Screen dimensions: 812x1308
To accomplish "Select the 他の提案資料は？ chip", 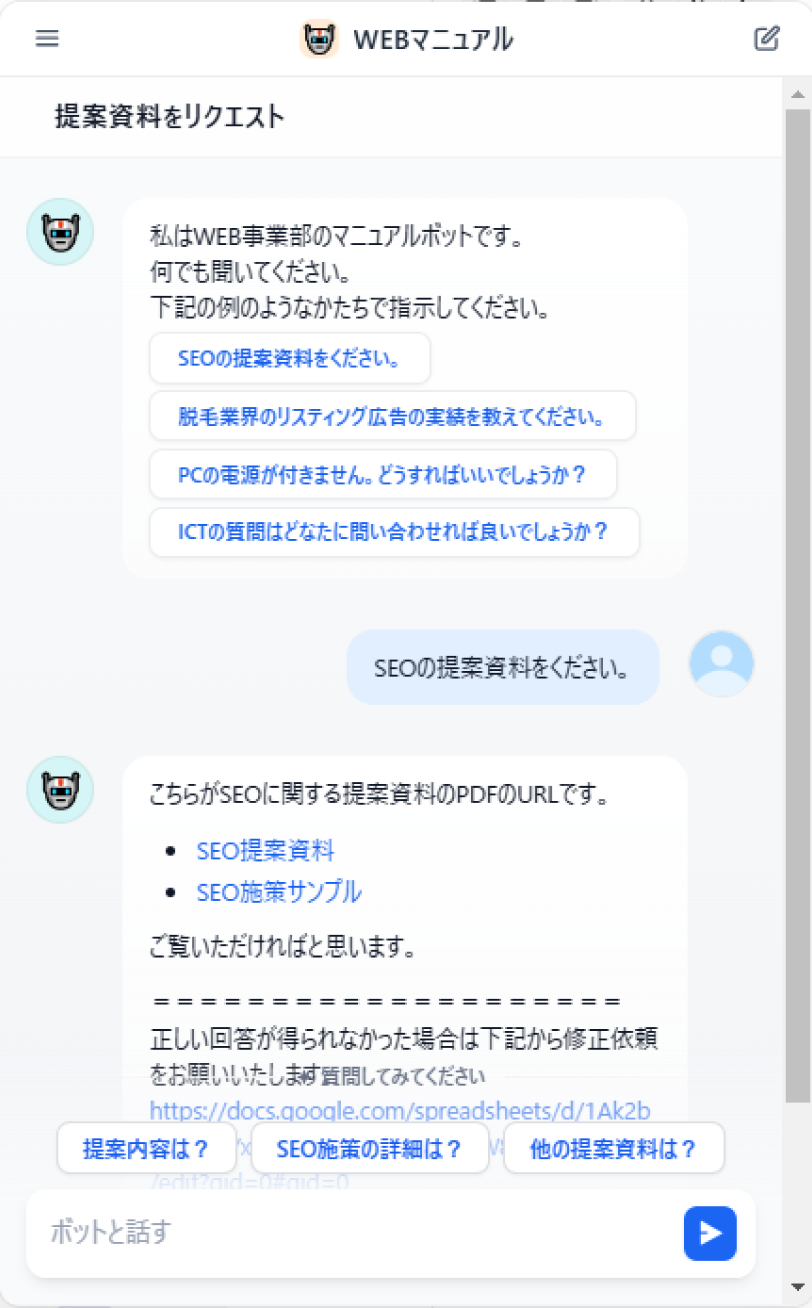I will 613,1149.
